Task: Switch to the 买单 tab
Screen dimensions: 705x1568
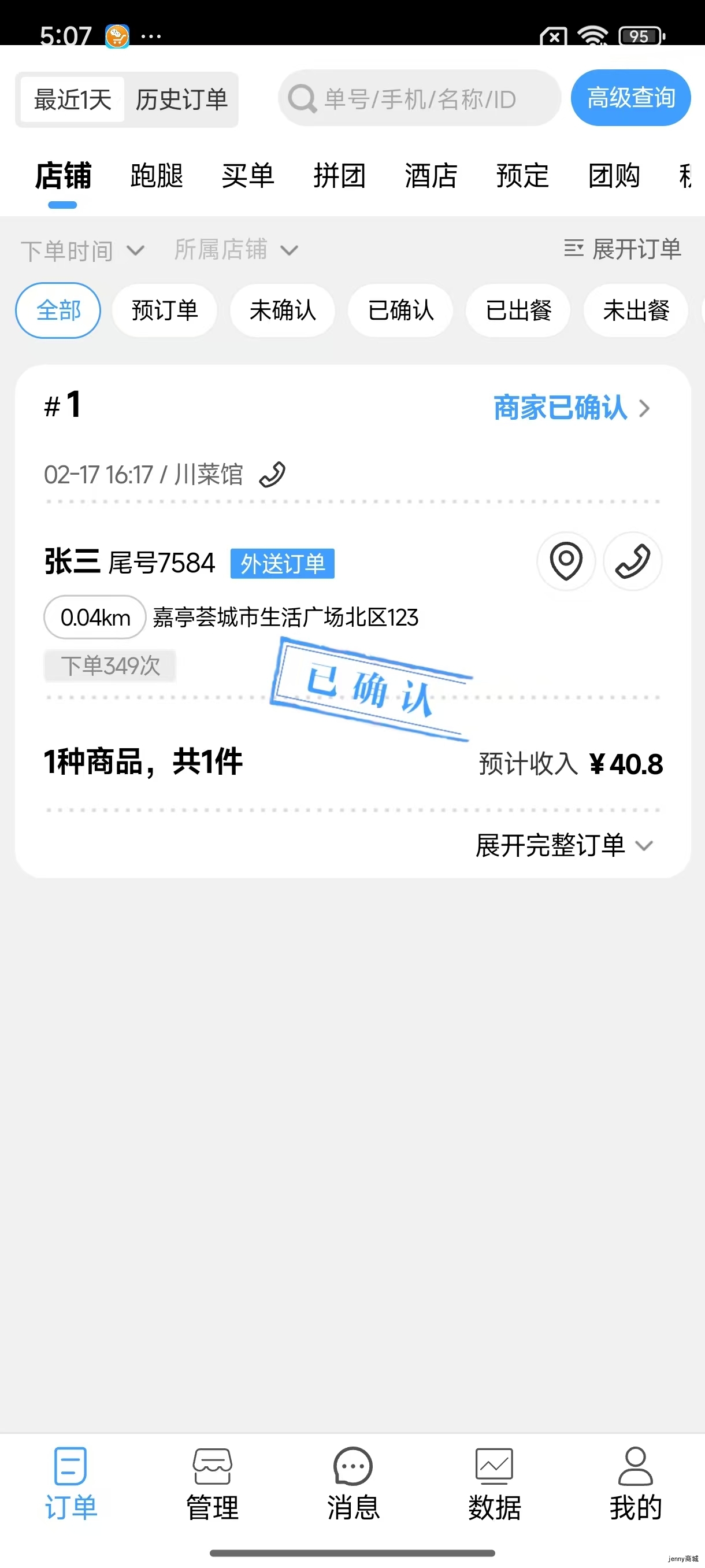Action: pyautogui.click(x=248, y=176)
